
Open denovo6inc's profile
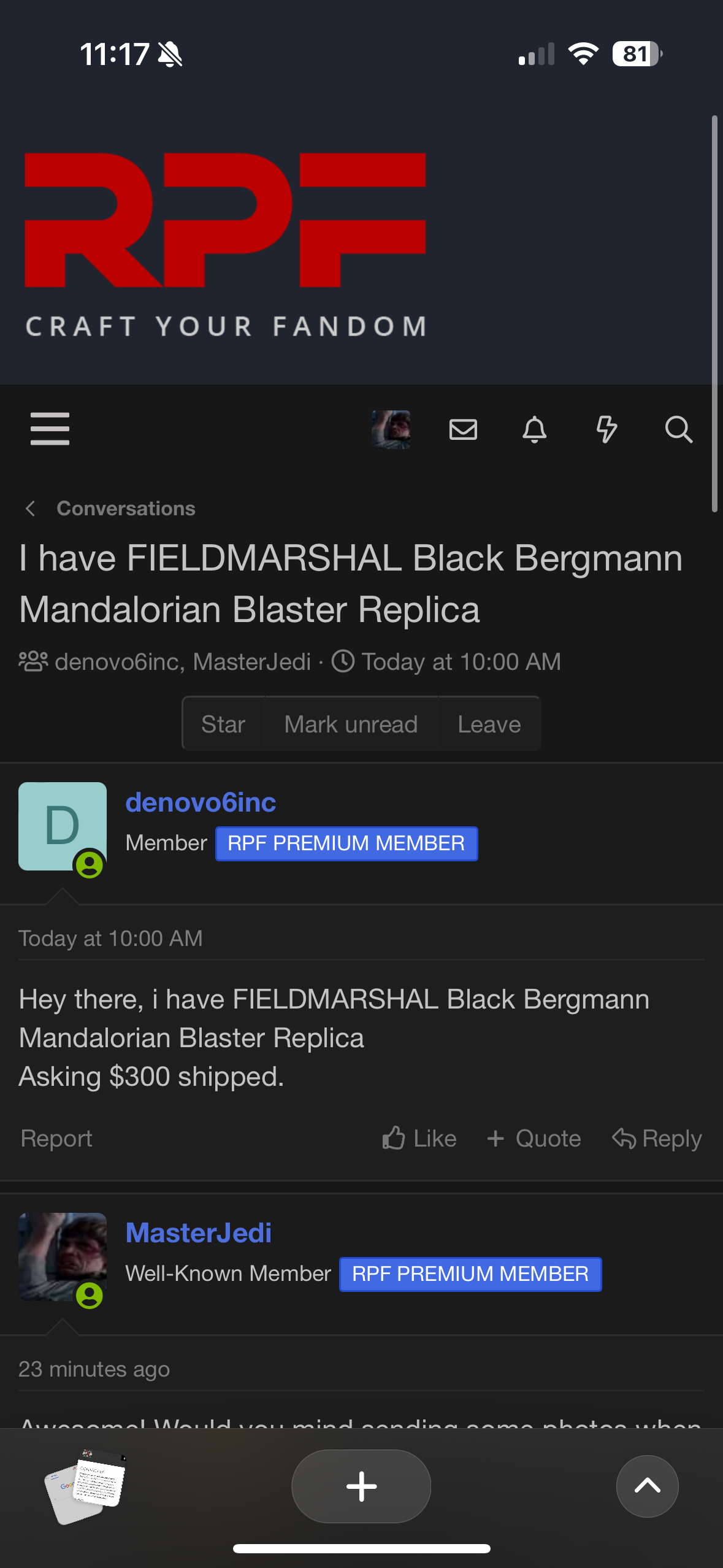click(201, 802)
